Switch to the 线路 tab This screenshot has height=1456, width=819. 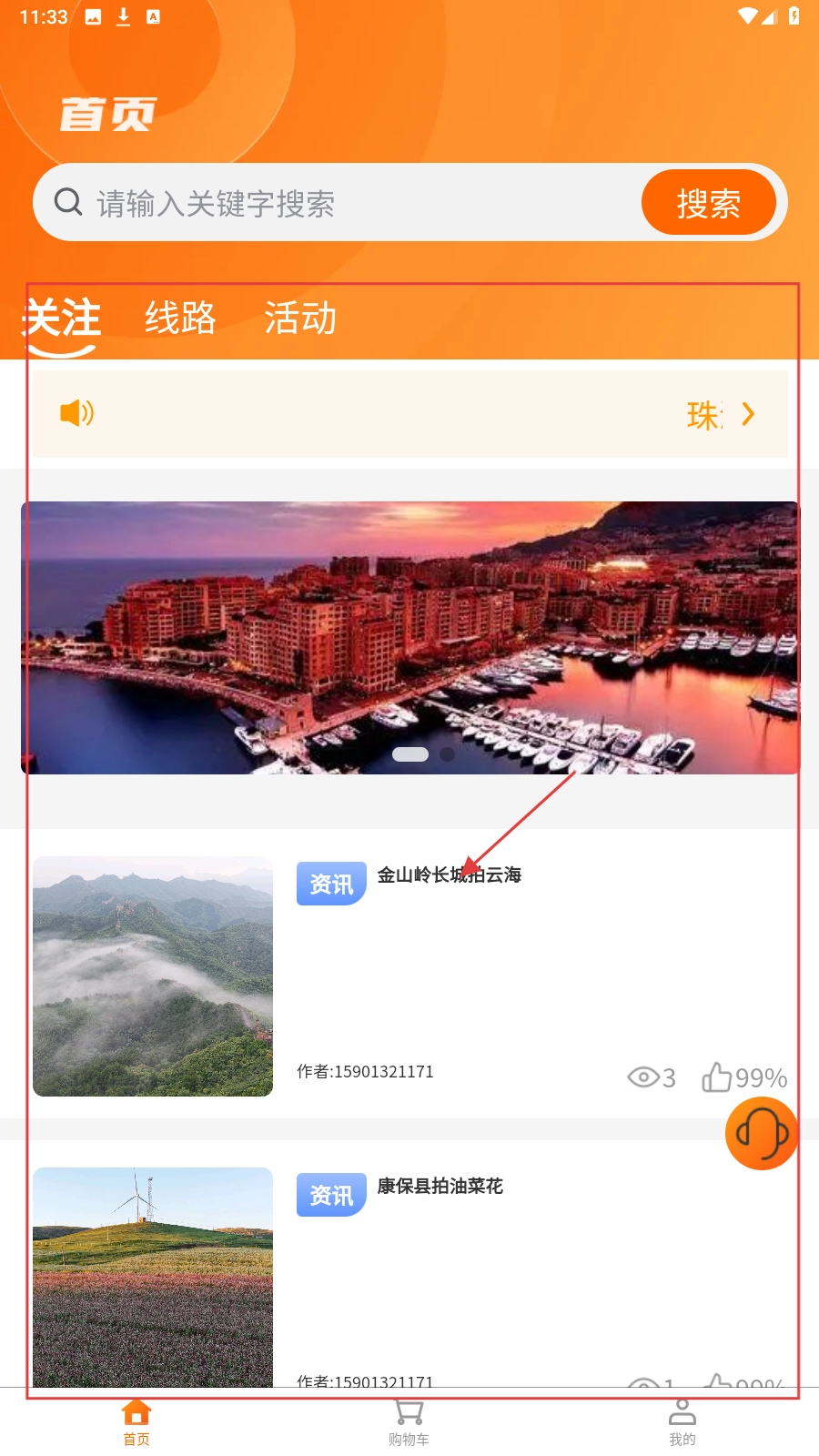(x=180, y=319)
